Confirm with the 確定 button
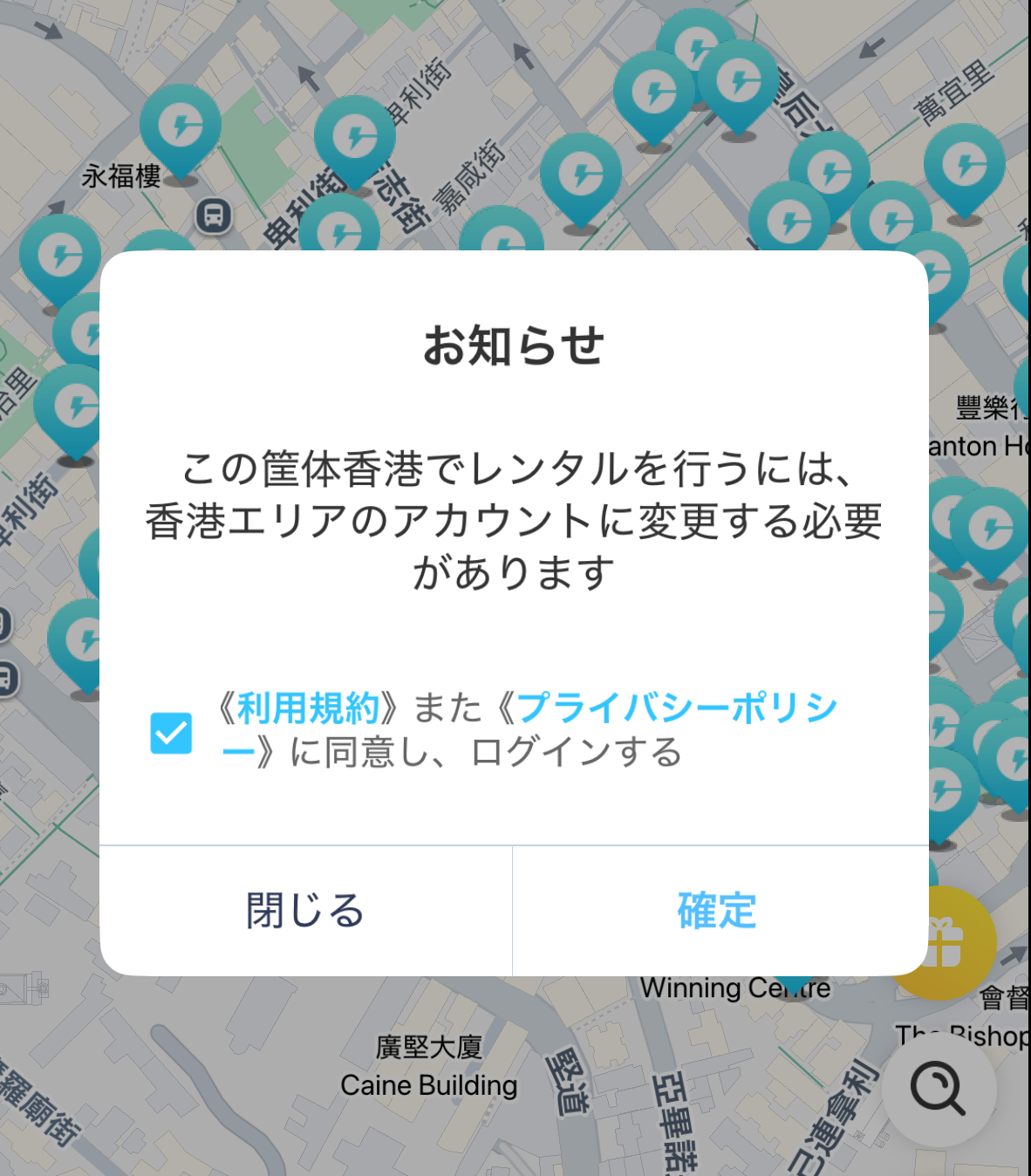The width and height of the screenshot is (1031, 1176). tap(718, 911)
